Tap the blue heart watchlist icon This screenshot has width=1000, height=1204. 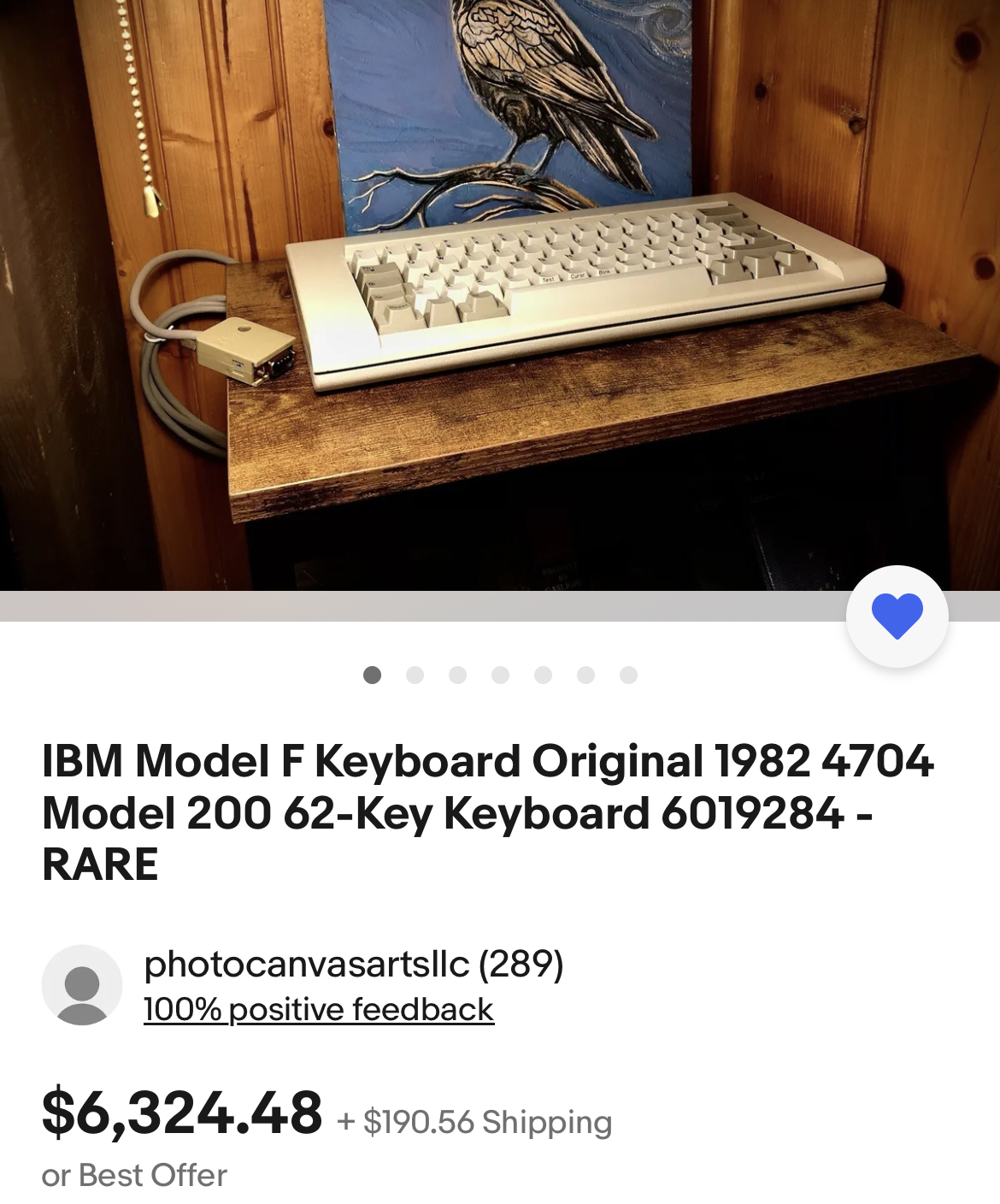pos(897,616)
